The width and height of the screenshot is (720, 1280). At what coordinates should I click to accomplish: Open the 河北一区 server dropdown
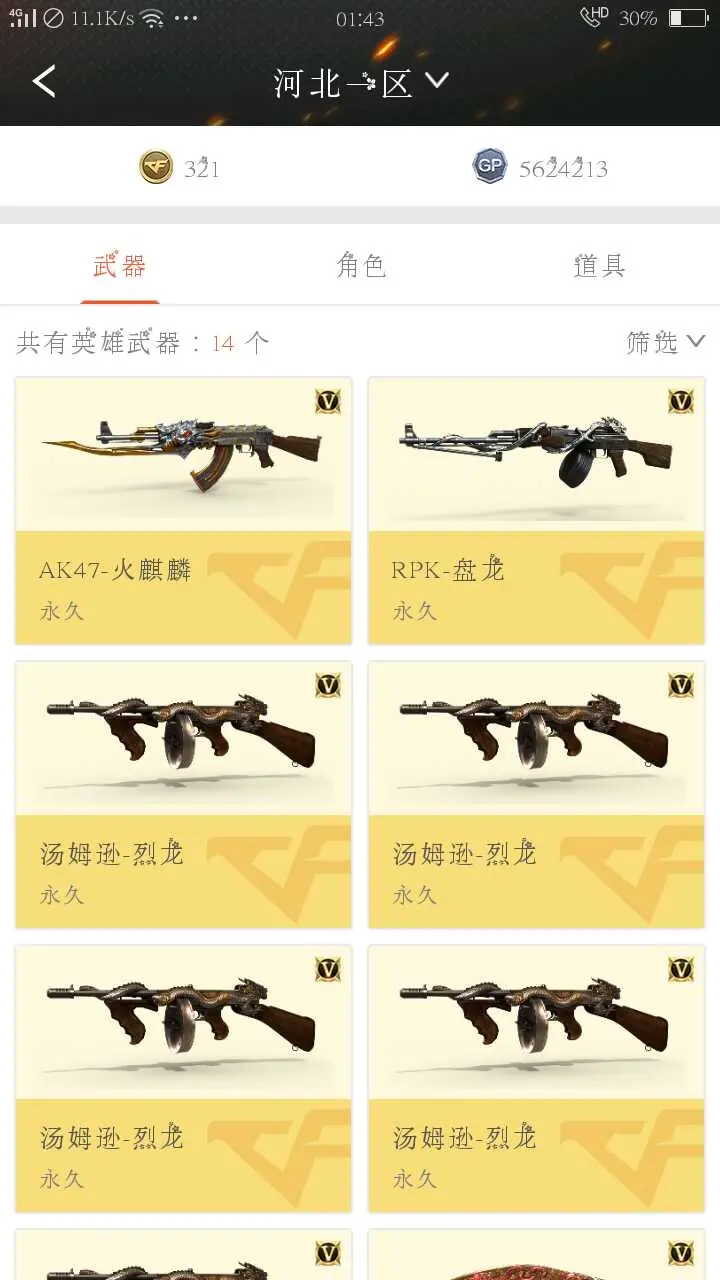tap(360, 83)
